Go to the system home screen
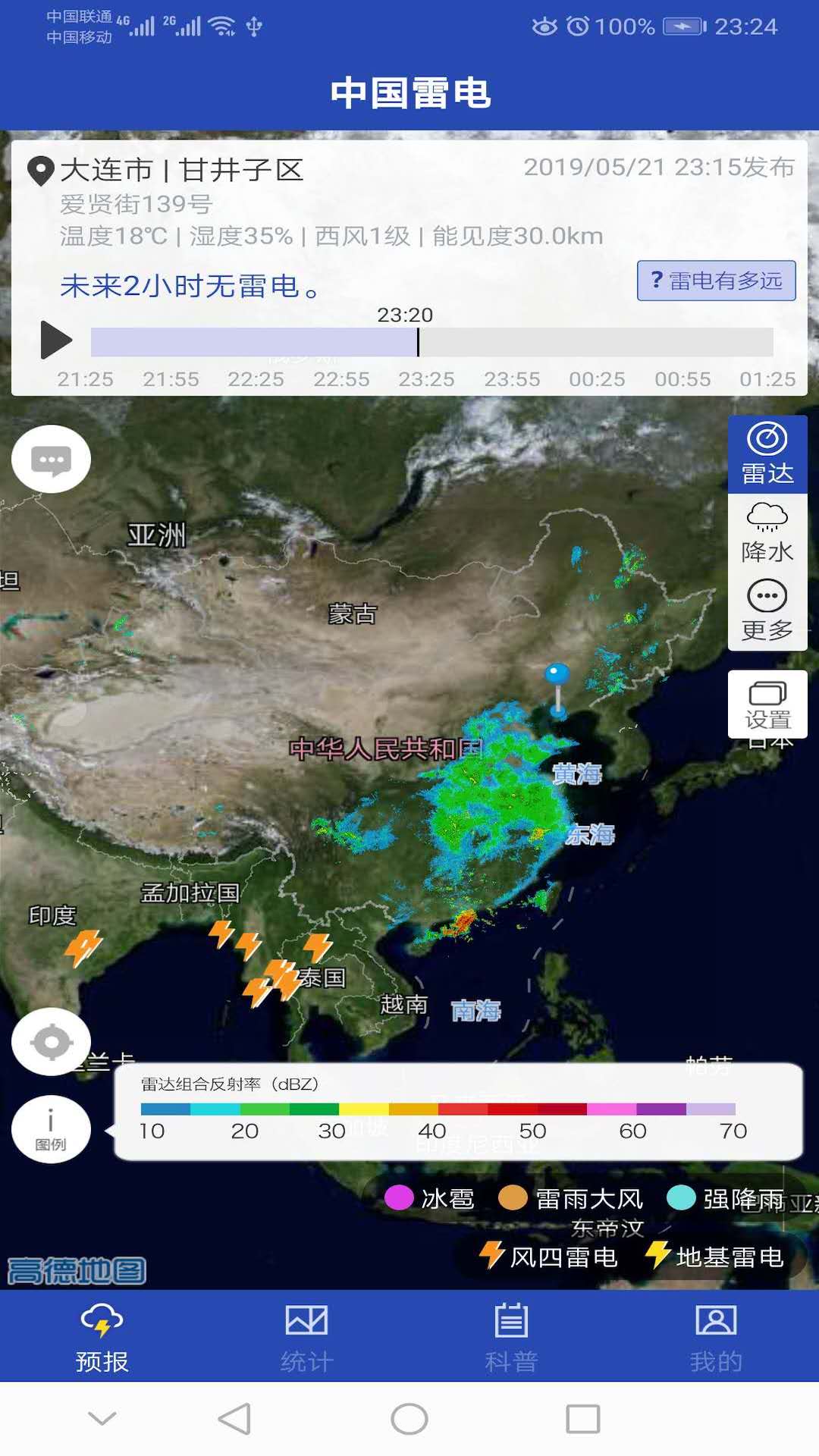 [409, 1419]
